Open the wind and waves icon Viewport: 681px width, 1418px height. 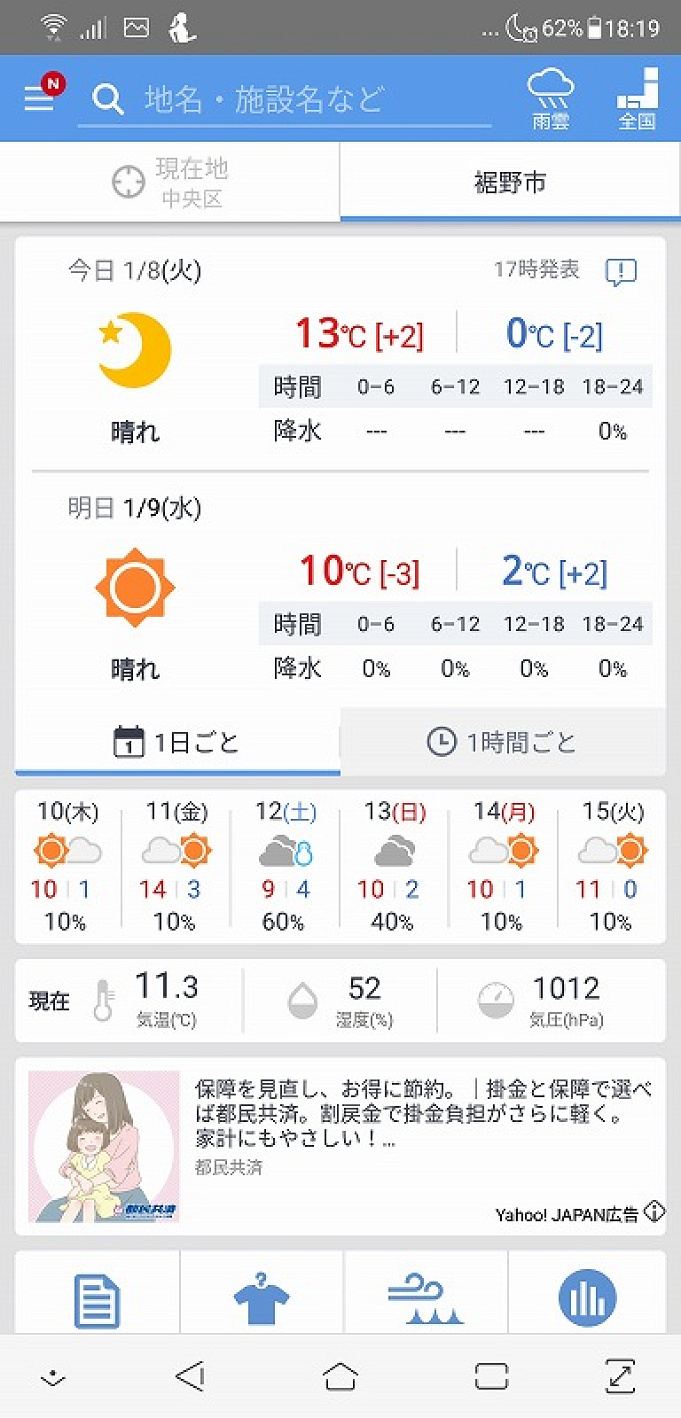point(425,1299)
